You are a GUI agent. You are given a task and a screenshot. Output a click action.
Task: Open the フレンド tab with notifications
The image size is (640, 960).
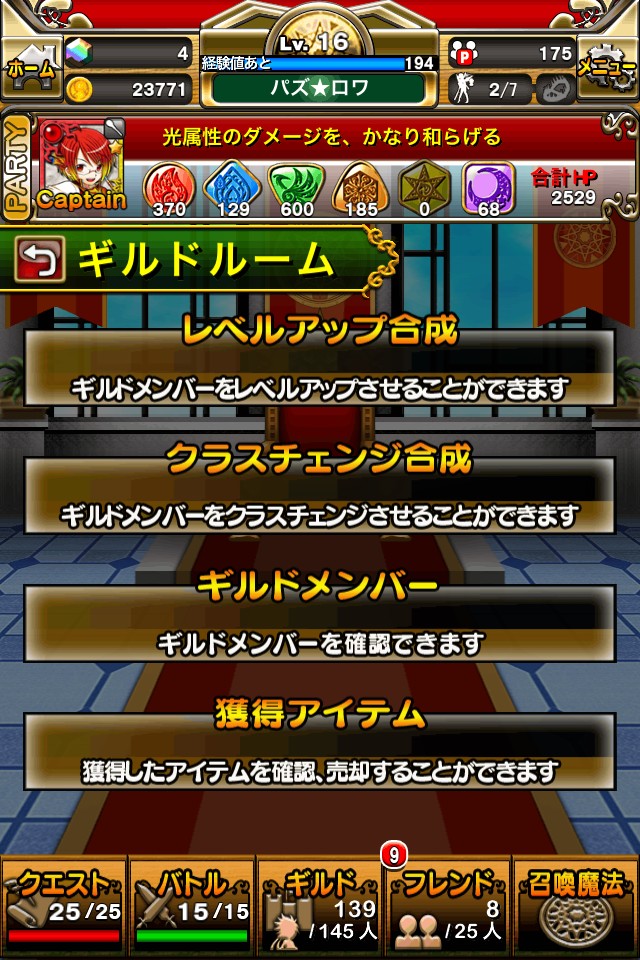[448, 906]
